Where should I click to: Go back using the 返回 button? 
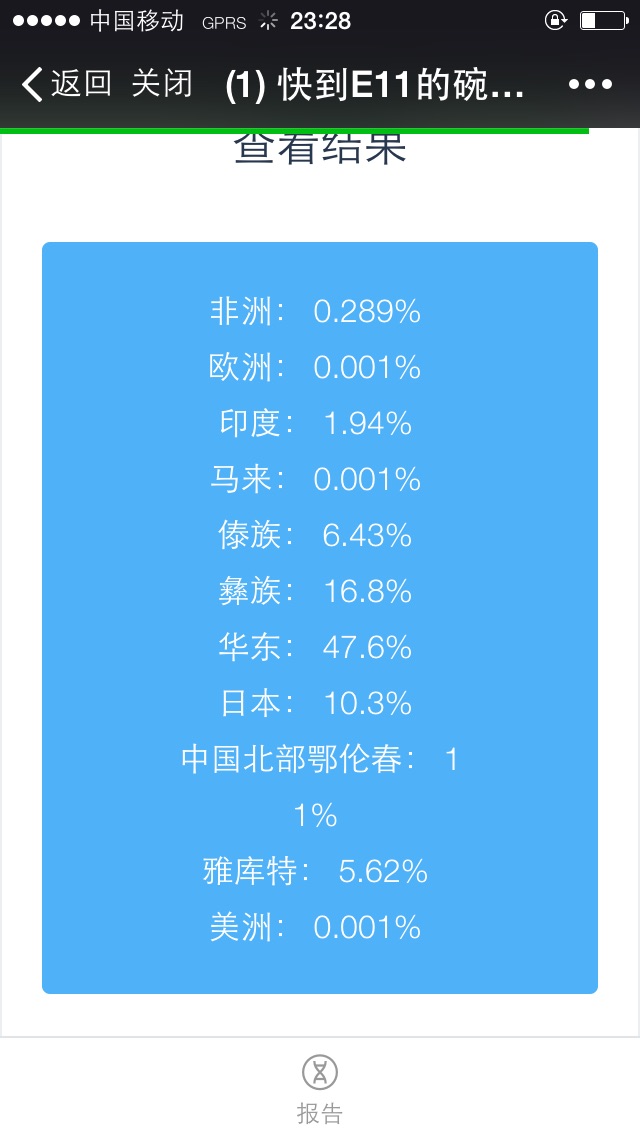pyautogui.click(x=66, y=84)
